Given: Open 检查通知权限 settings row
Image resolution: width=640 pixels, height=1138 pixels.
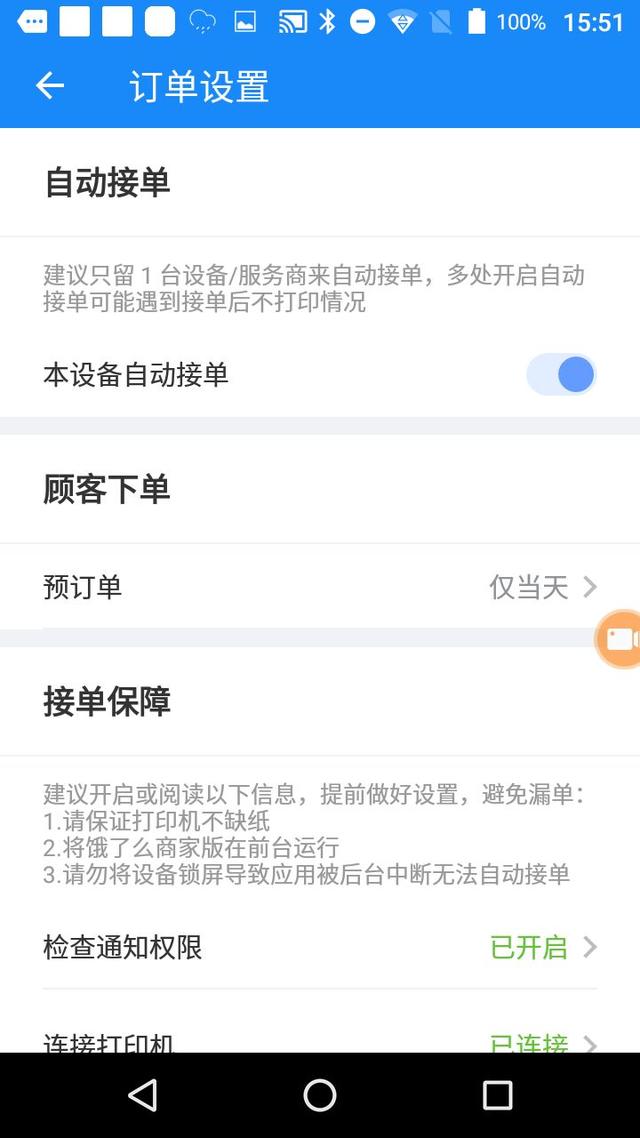Looking at the screenshot, I should click(x=320, y=947).
